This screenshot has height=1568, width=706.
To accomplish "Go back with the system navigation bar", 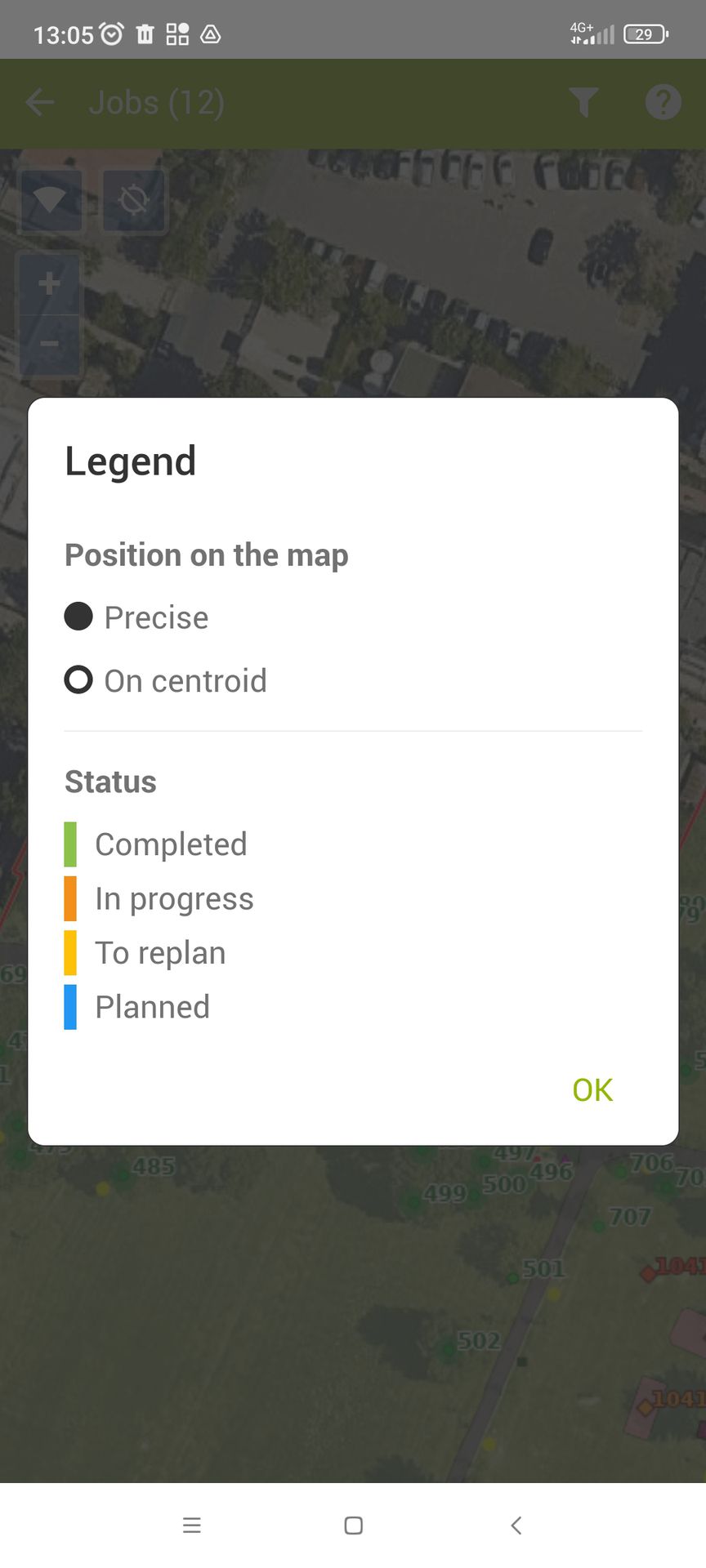I will 516,1525.
